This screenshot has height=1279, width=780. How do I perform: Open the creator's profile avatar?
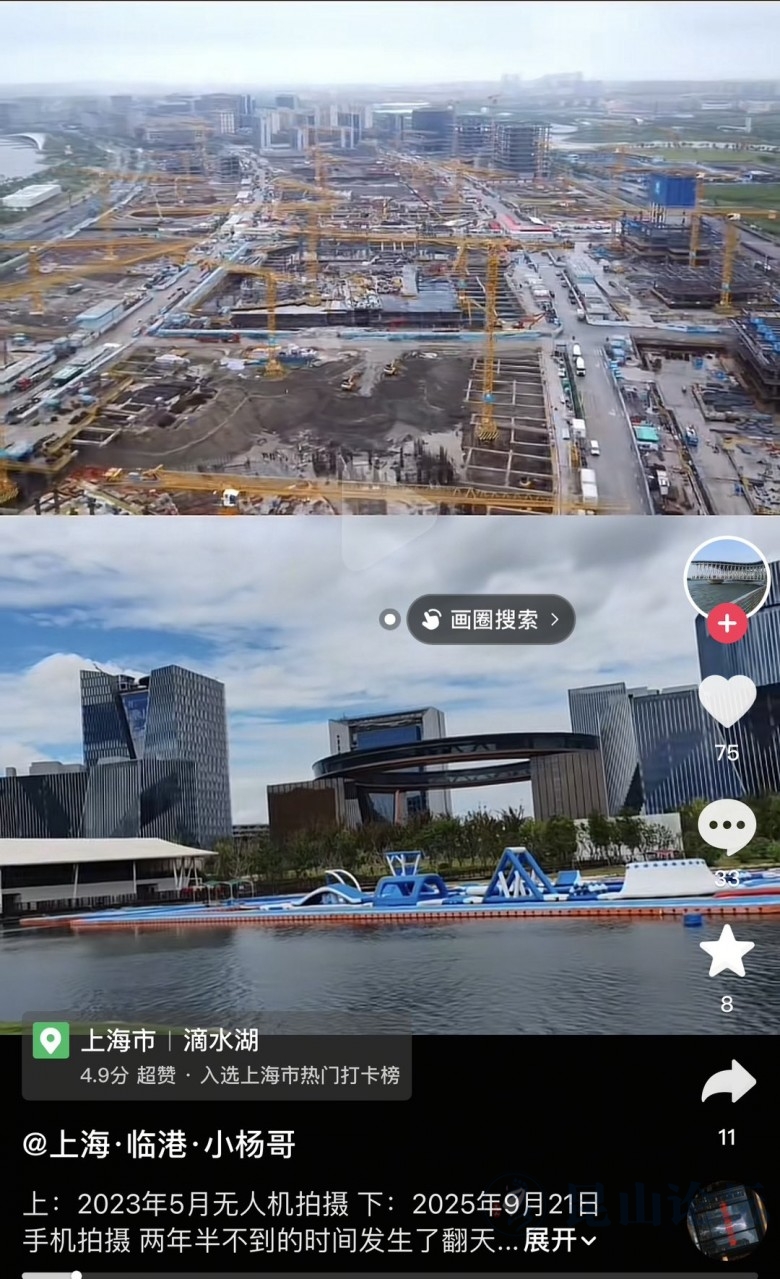(726, 579)
